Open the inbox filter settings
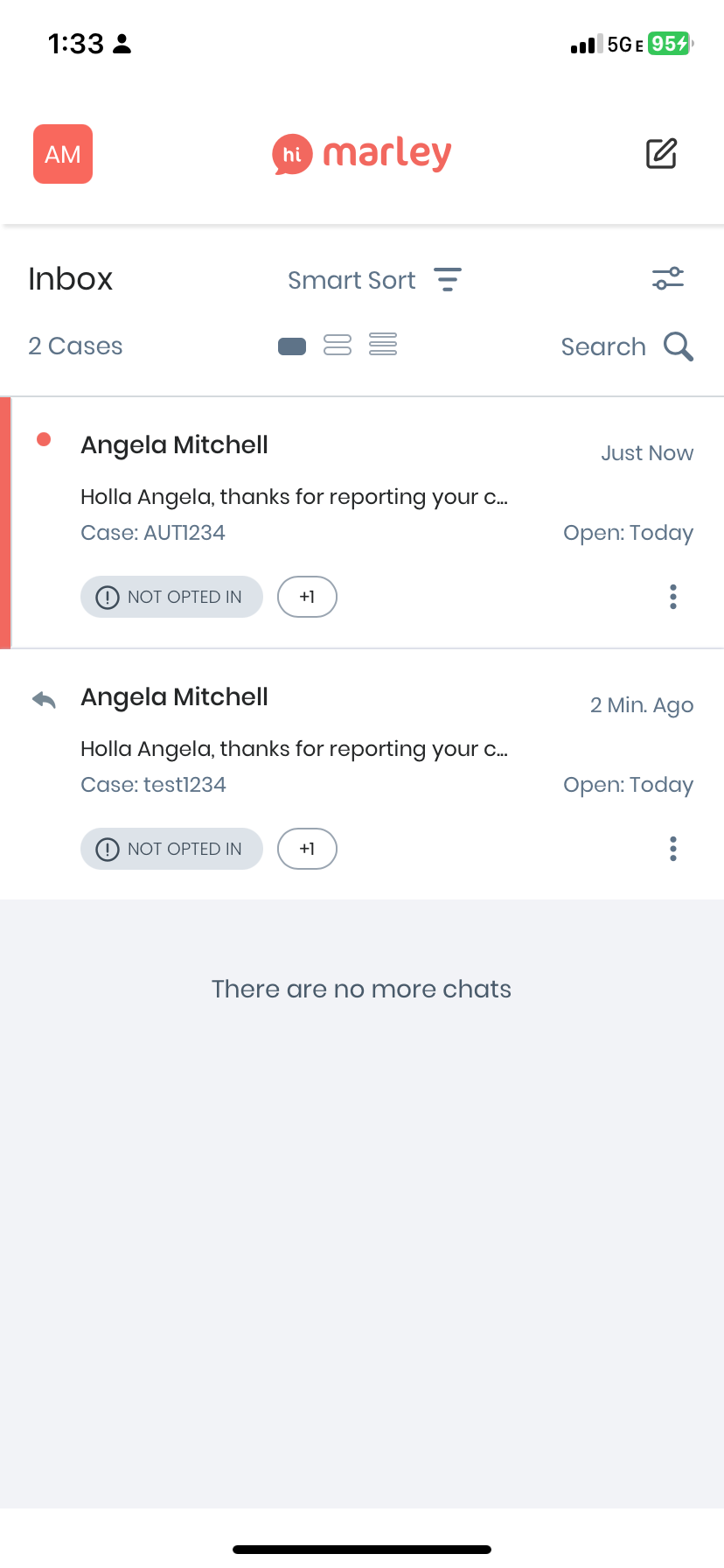 pyautogui.click(x=668, y=279)
